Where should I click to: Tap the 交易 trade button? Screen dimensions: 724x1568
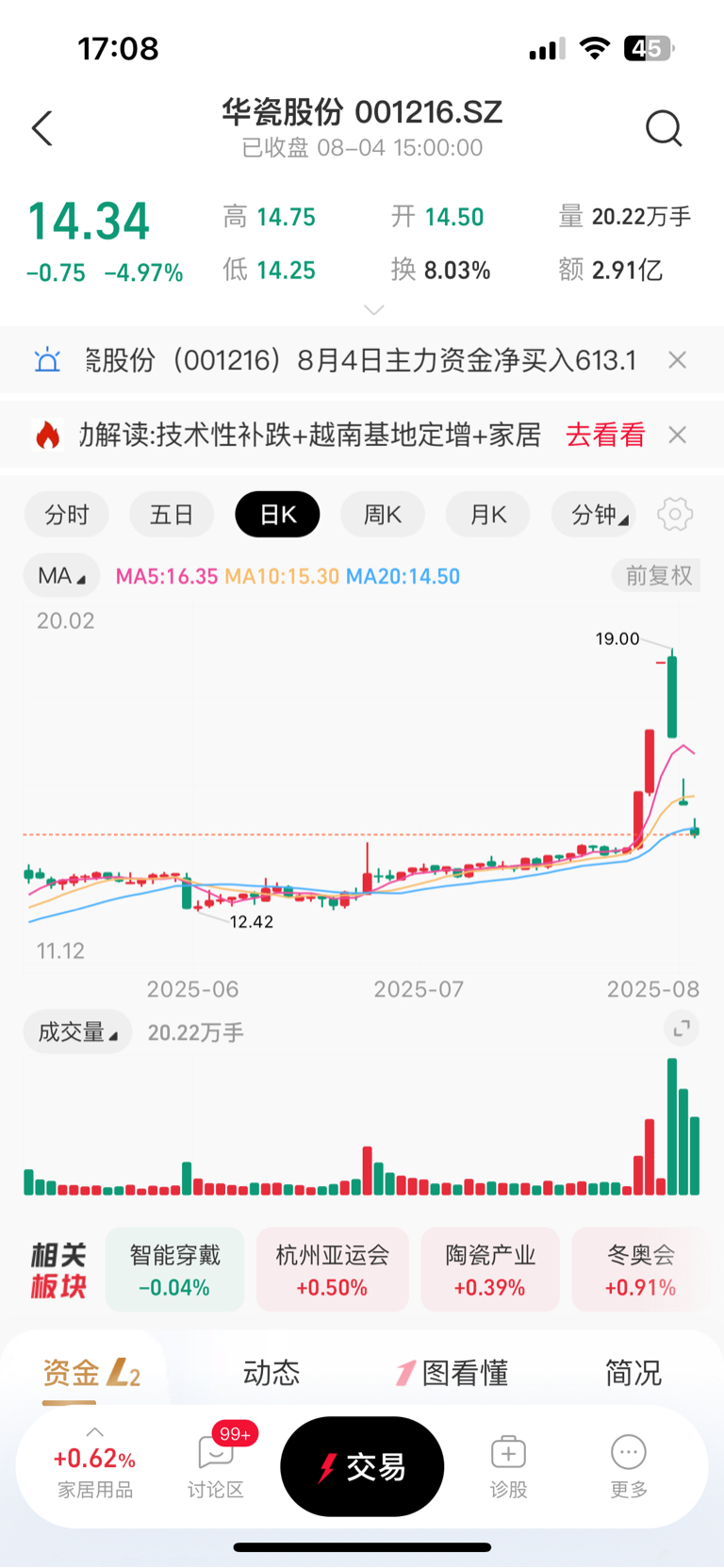pos(362,1467)
